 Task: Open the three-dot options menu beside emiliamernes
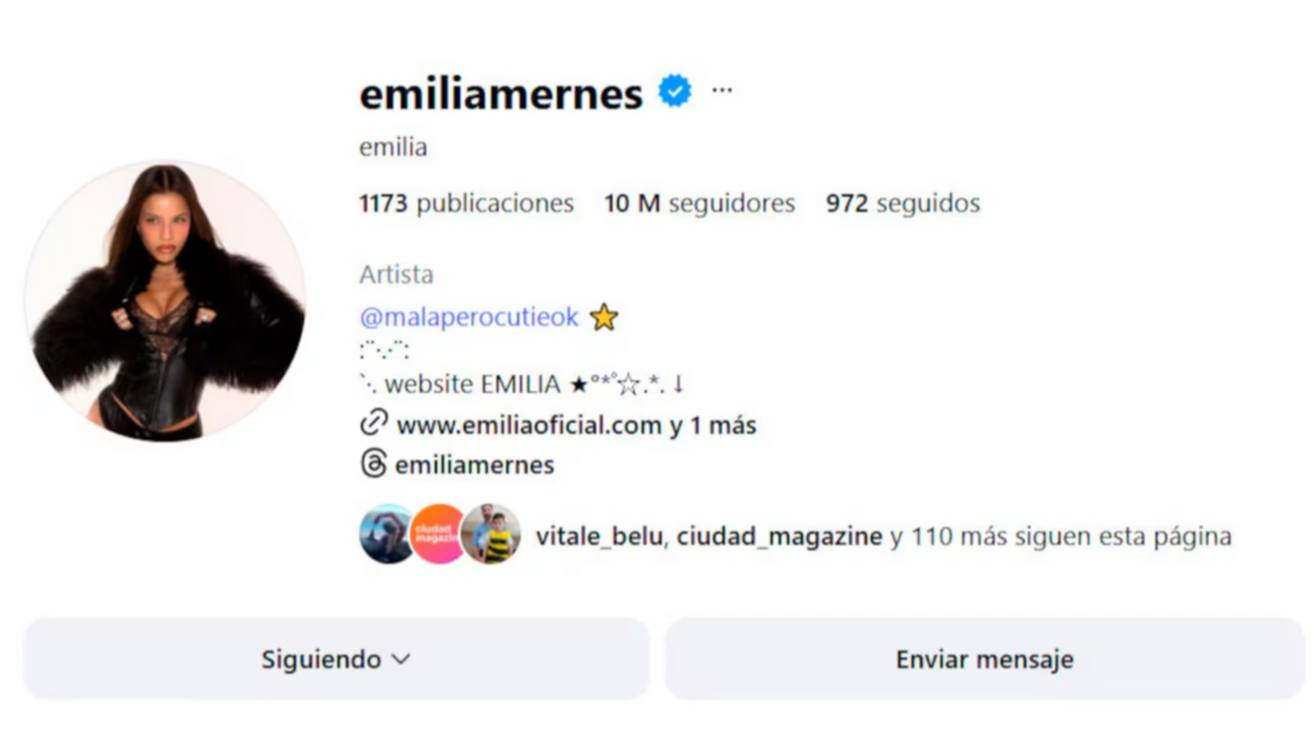pos(722,91)
